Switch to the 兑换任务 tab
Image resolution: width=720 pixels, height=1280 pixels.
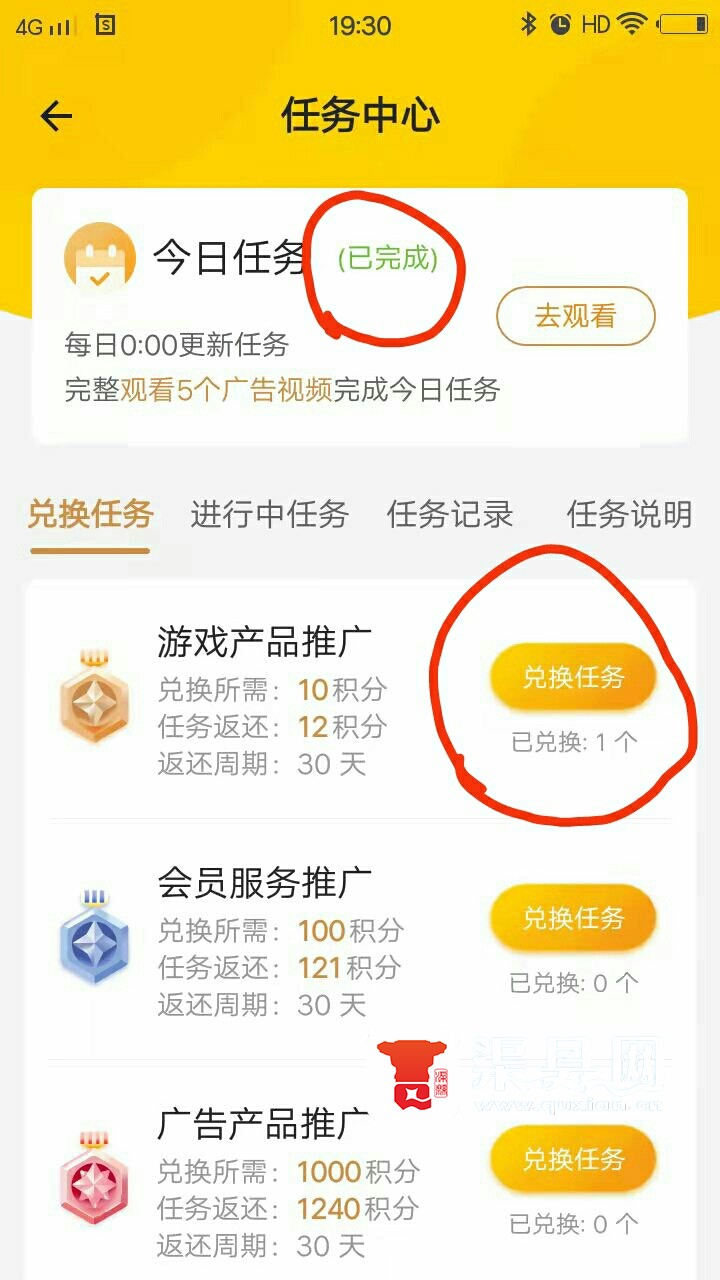pyautogui.click(x=90, y=515)
